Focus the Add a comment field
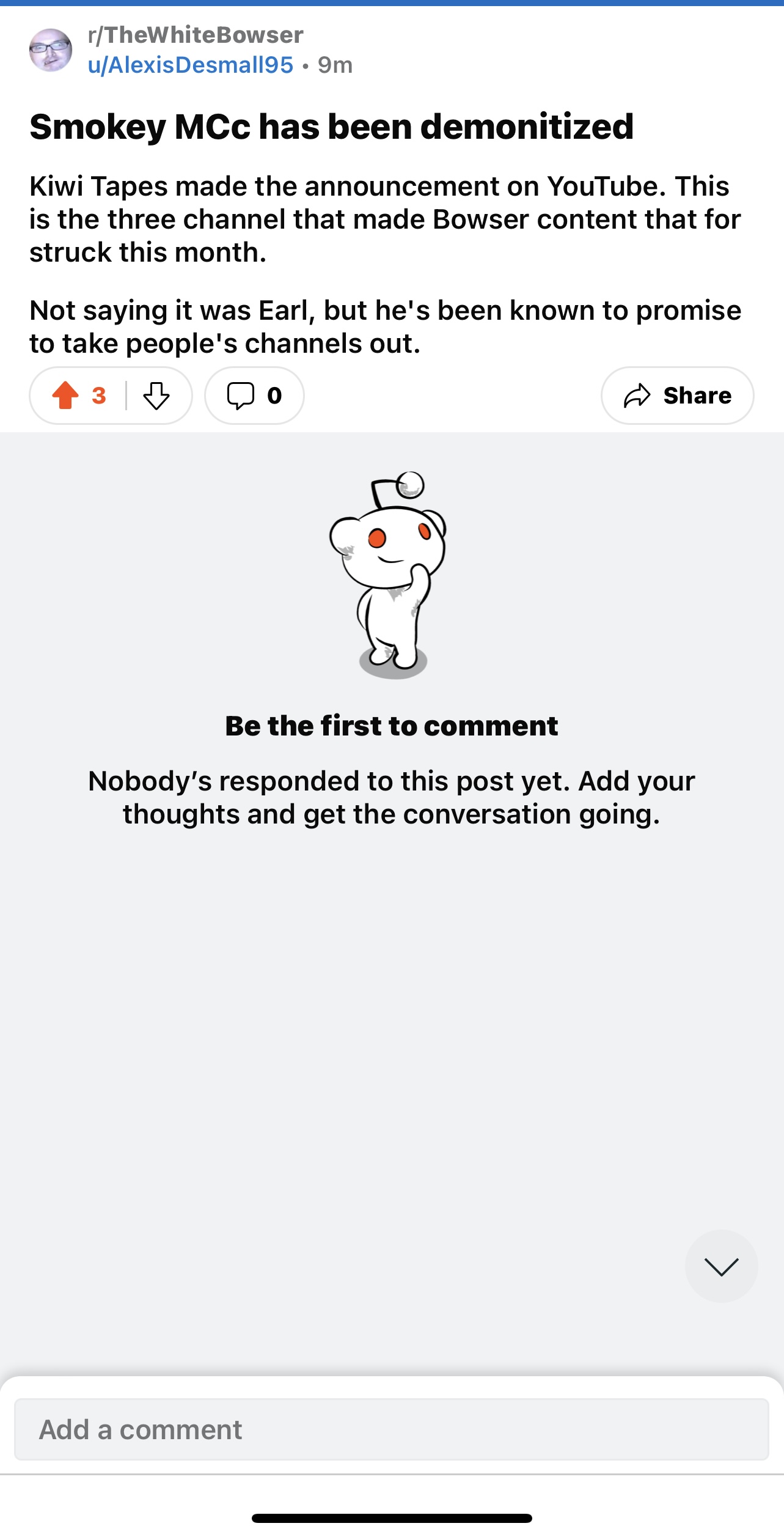The width and height of the screenshot is (784, 1537). (392, 1429)
